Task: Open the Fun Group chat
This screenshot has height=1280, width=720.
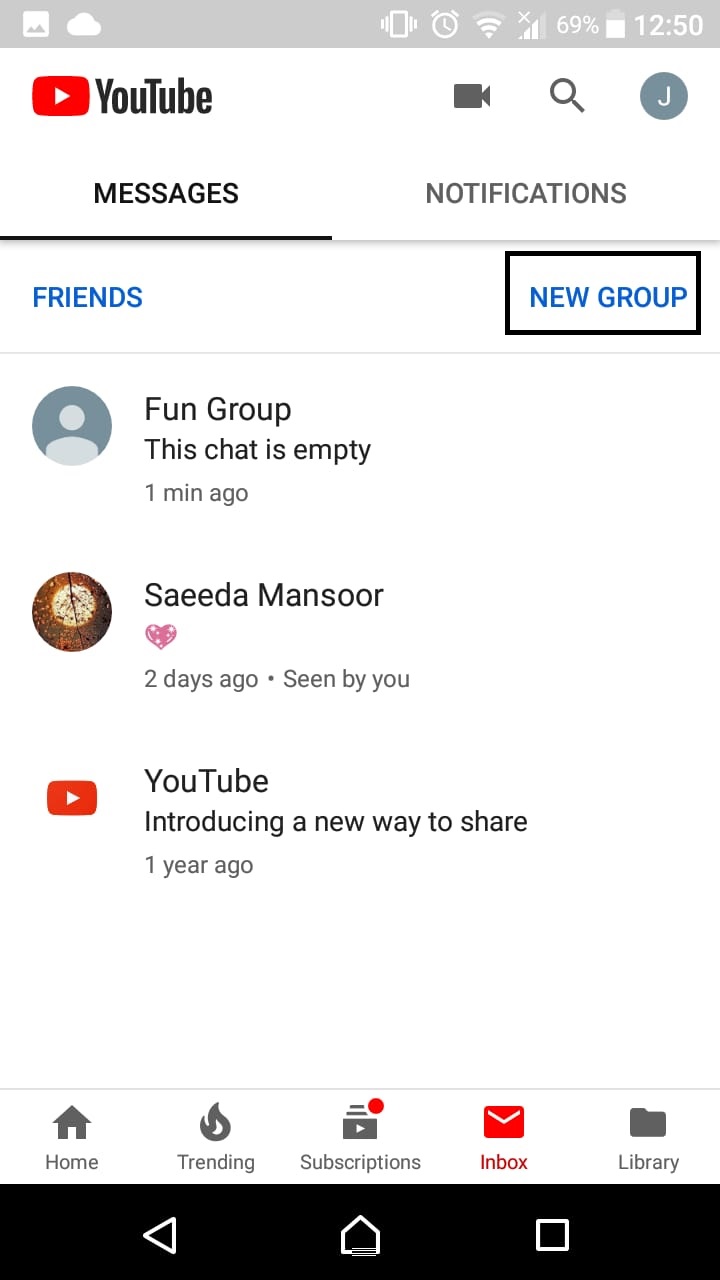Action: 360,447
